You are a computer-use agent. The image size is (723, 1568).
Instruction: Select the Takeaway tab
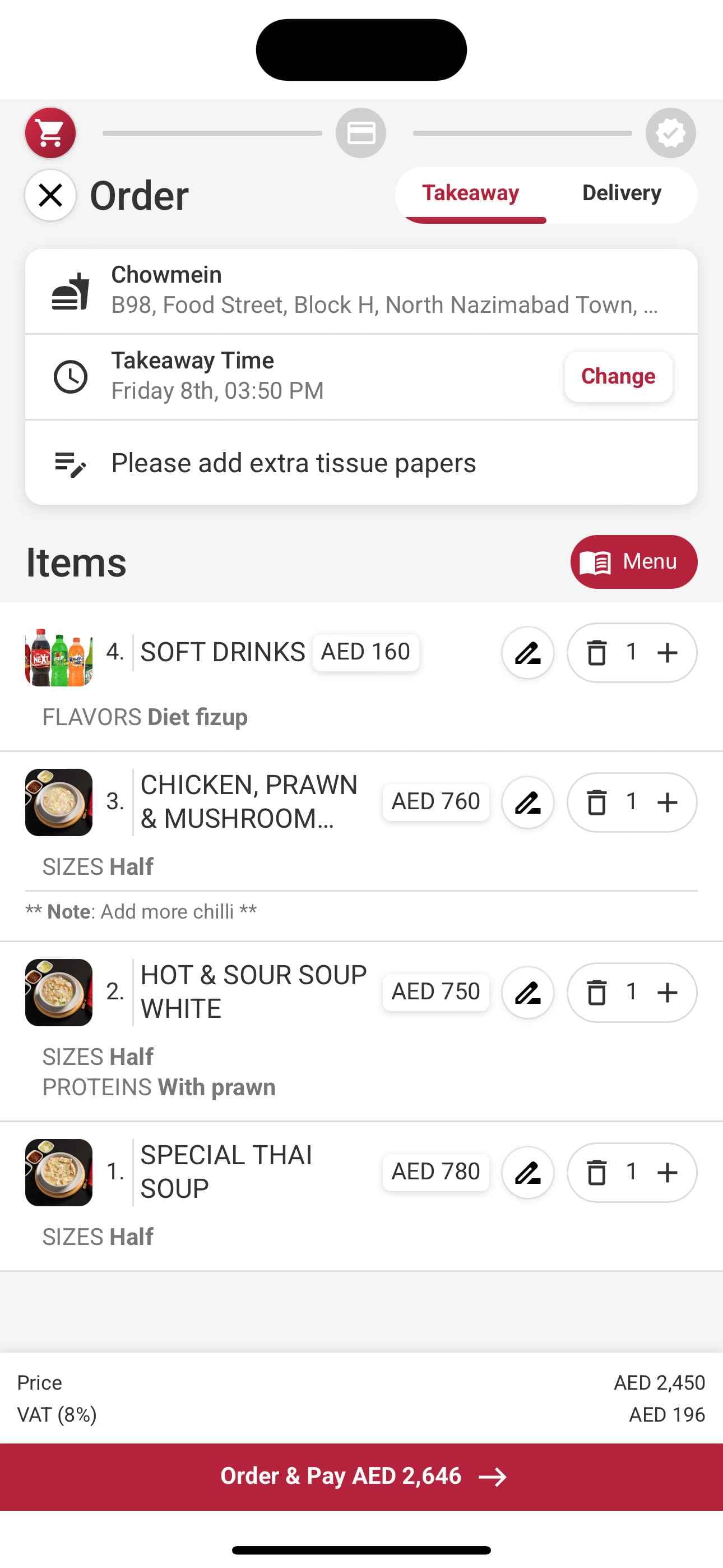coord(470,193)
